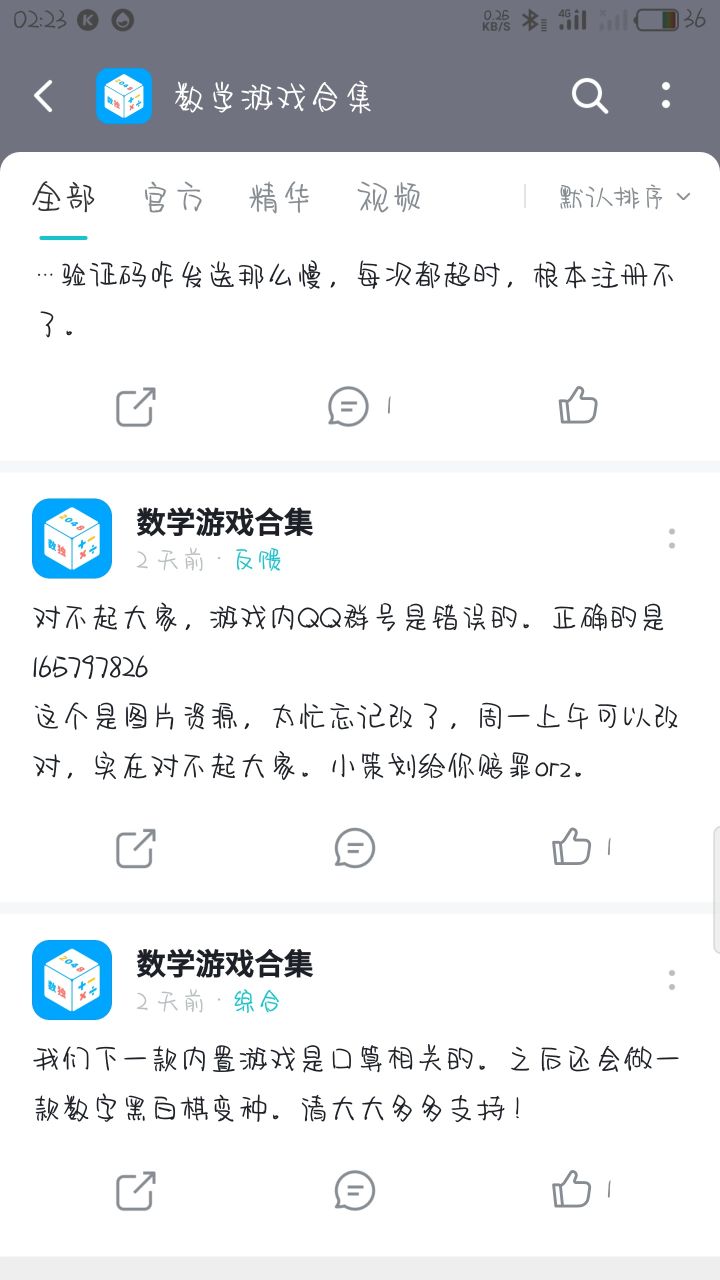
Task: Open the three-dot options on the 综合 post
Action: 672,981
